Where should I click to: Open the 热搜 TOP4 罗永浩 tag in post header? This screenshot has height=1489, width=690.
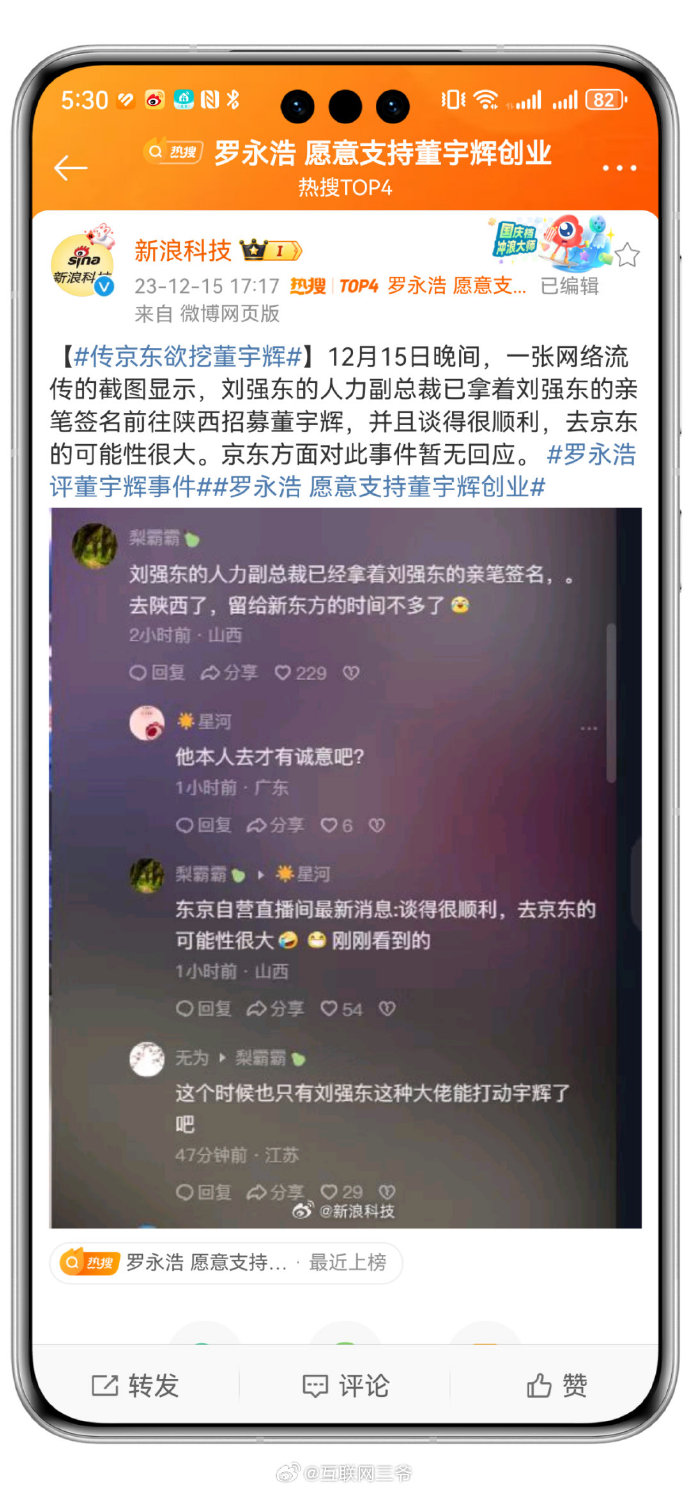point(408,286)
